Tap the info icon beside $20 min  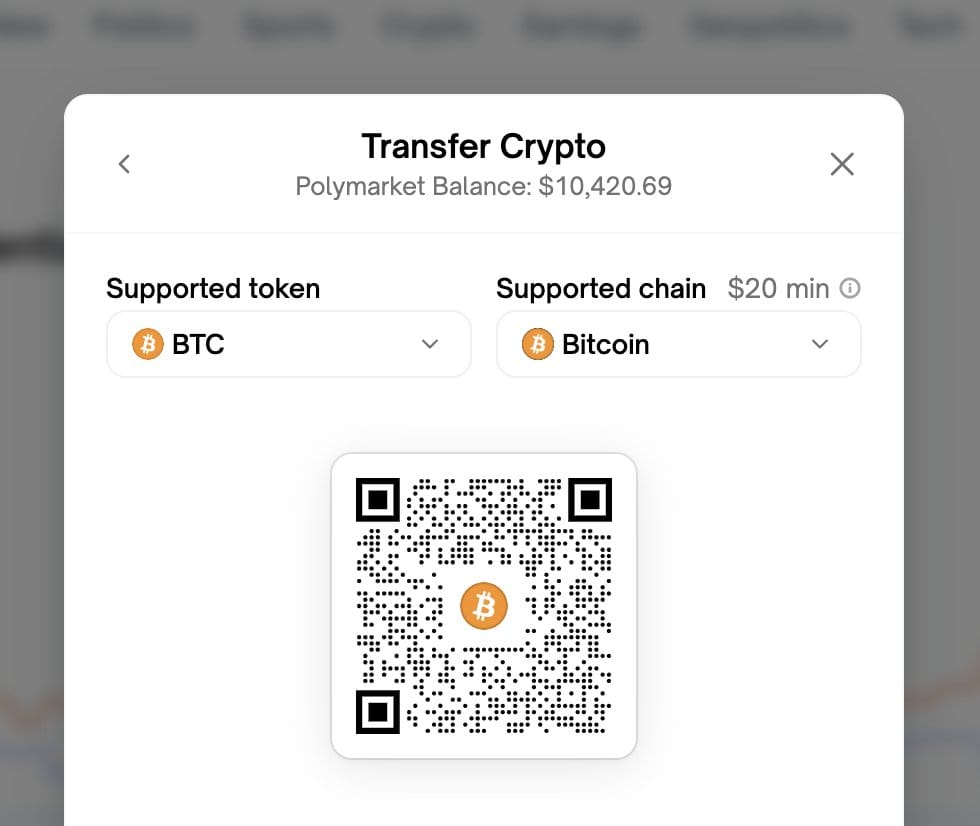[x=850, y=289]
